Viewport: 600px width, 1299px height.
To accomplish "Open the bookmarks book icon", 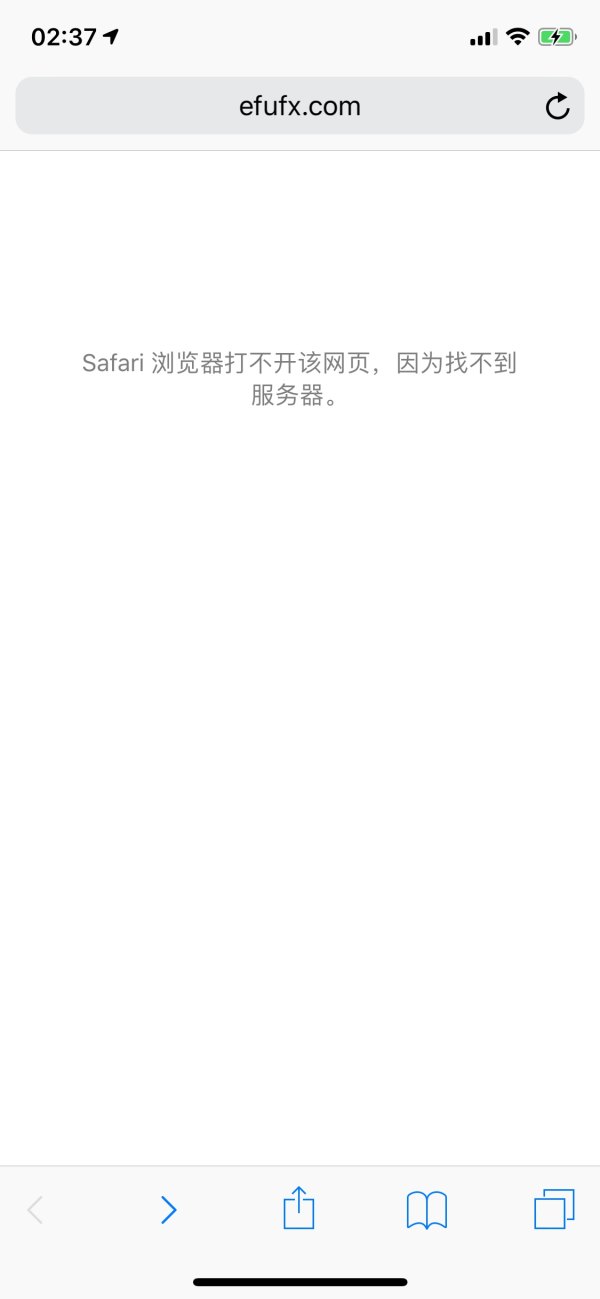I will [427, 1210].
